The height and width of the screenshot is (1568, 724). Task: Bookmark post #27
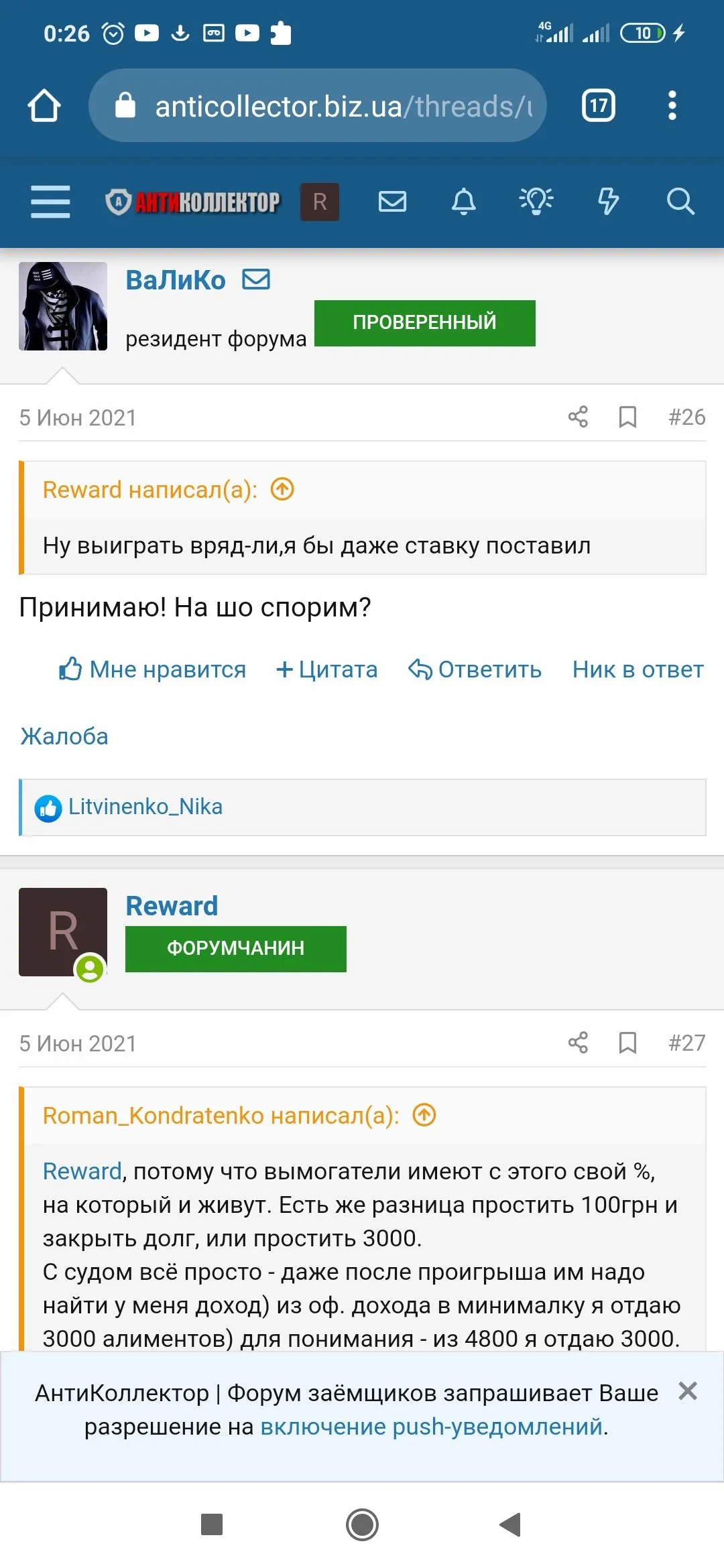pos(627,1043)
